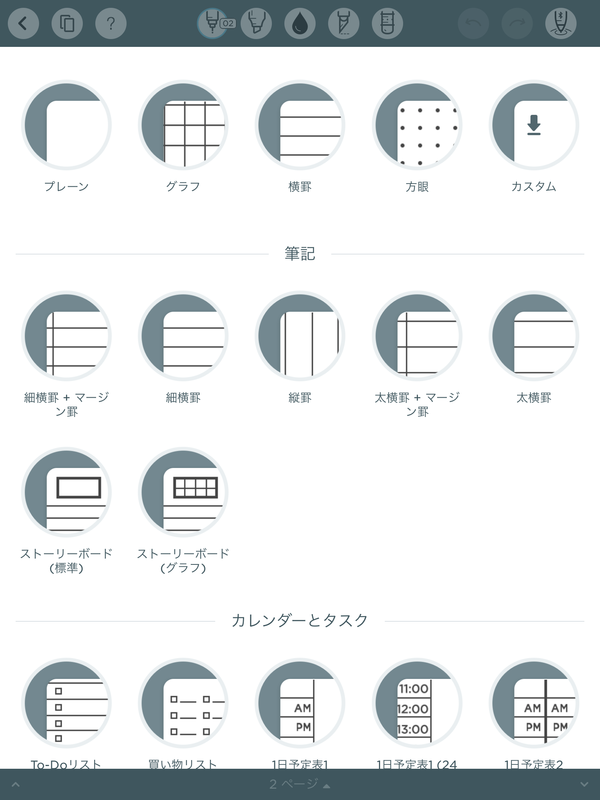Select 太横罫 + マージン罫 template
This screenshot has width=600, height=800.
416,336
